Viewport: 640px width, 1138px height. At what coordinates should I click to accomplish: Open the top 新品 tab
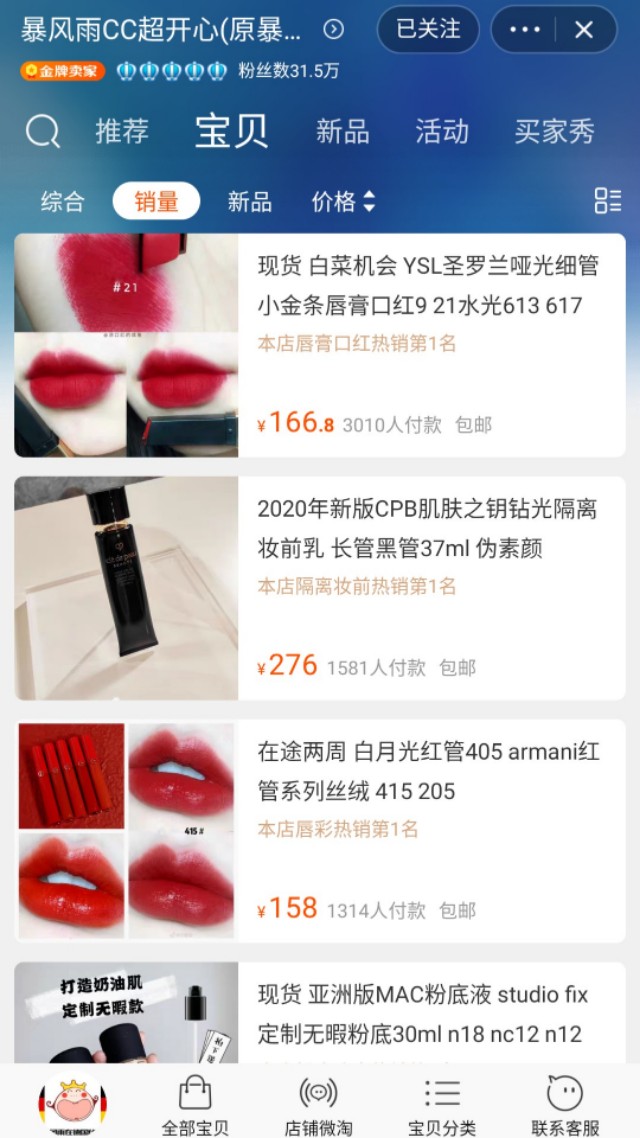click(x=342, y=131)
